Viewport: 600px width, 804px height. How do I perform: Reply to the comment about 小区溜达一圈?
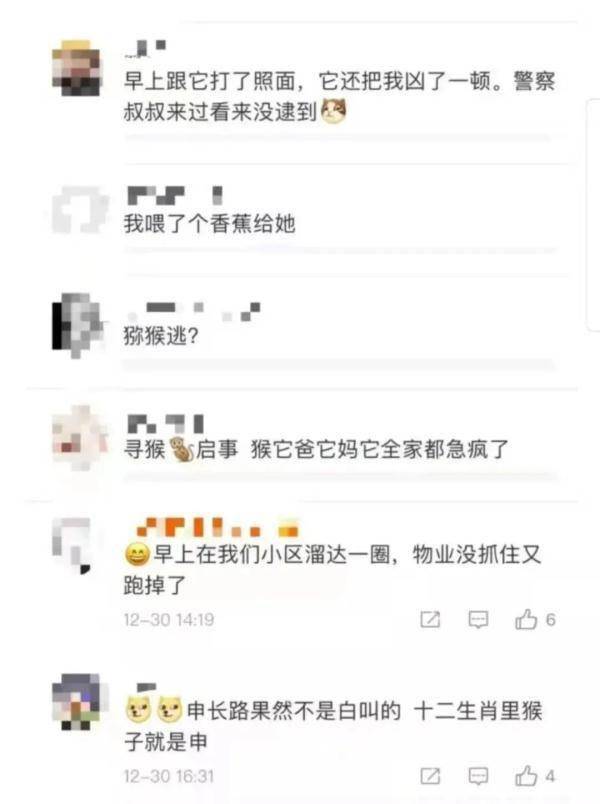click(479, 620)
